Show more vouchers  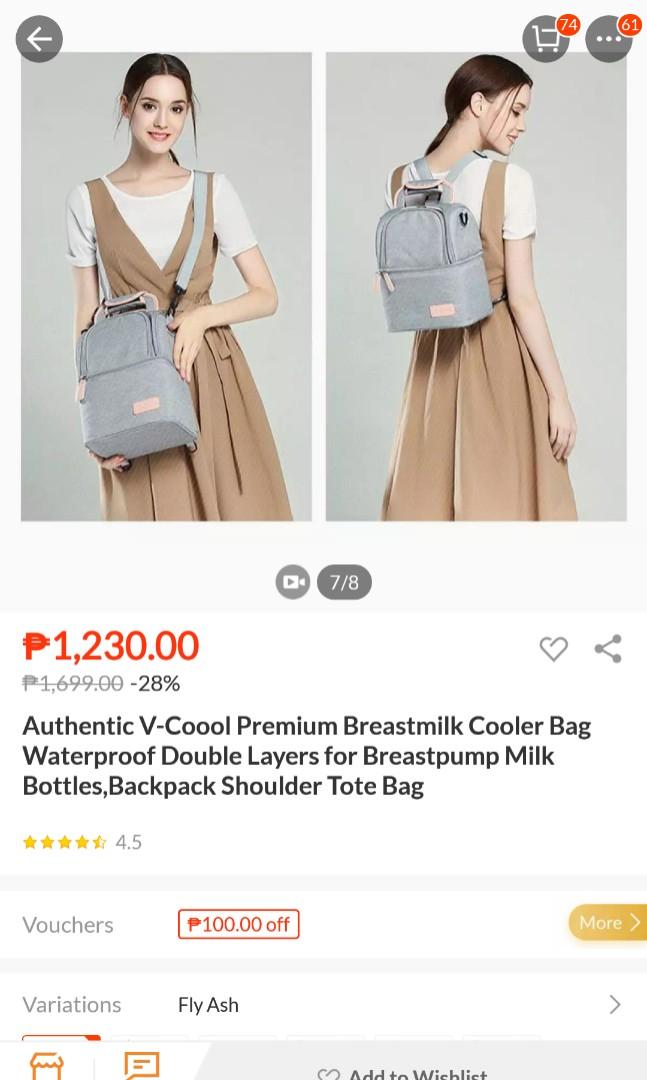coord(607,923)
